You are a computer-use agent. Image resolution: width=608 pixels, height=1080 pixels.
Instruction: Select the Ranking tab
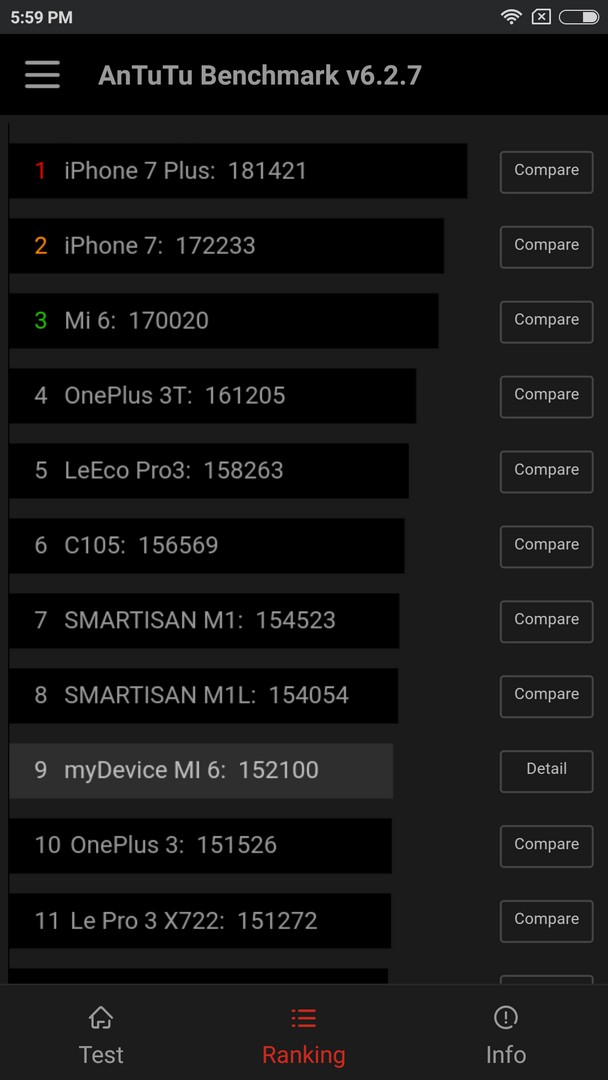tap(304, 1035)
